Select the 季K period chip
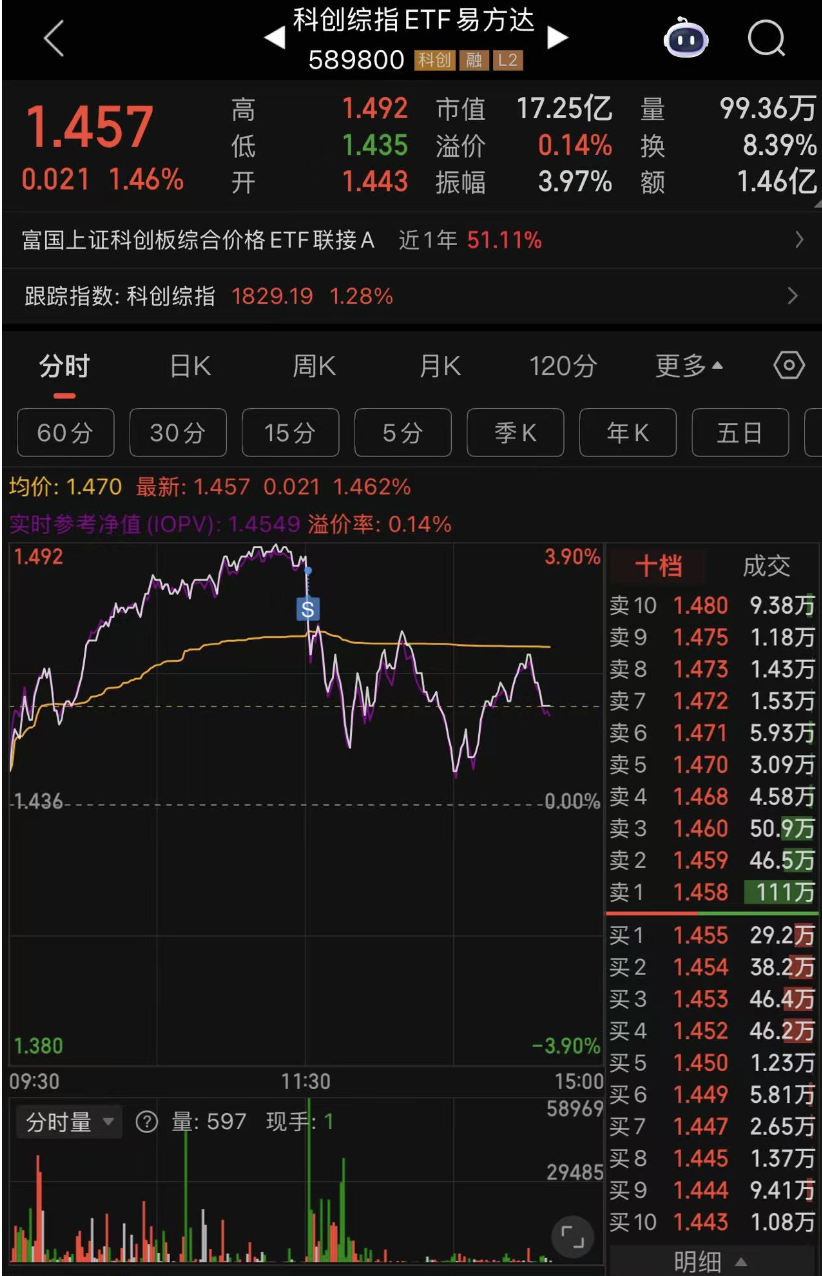This screenshot has width=822, height=1276. point(515,433)
